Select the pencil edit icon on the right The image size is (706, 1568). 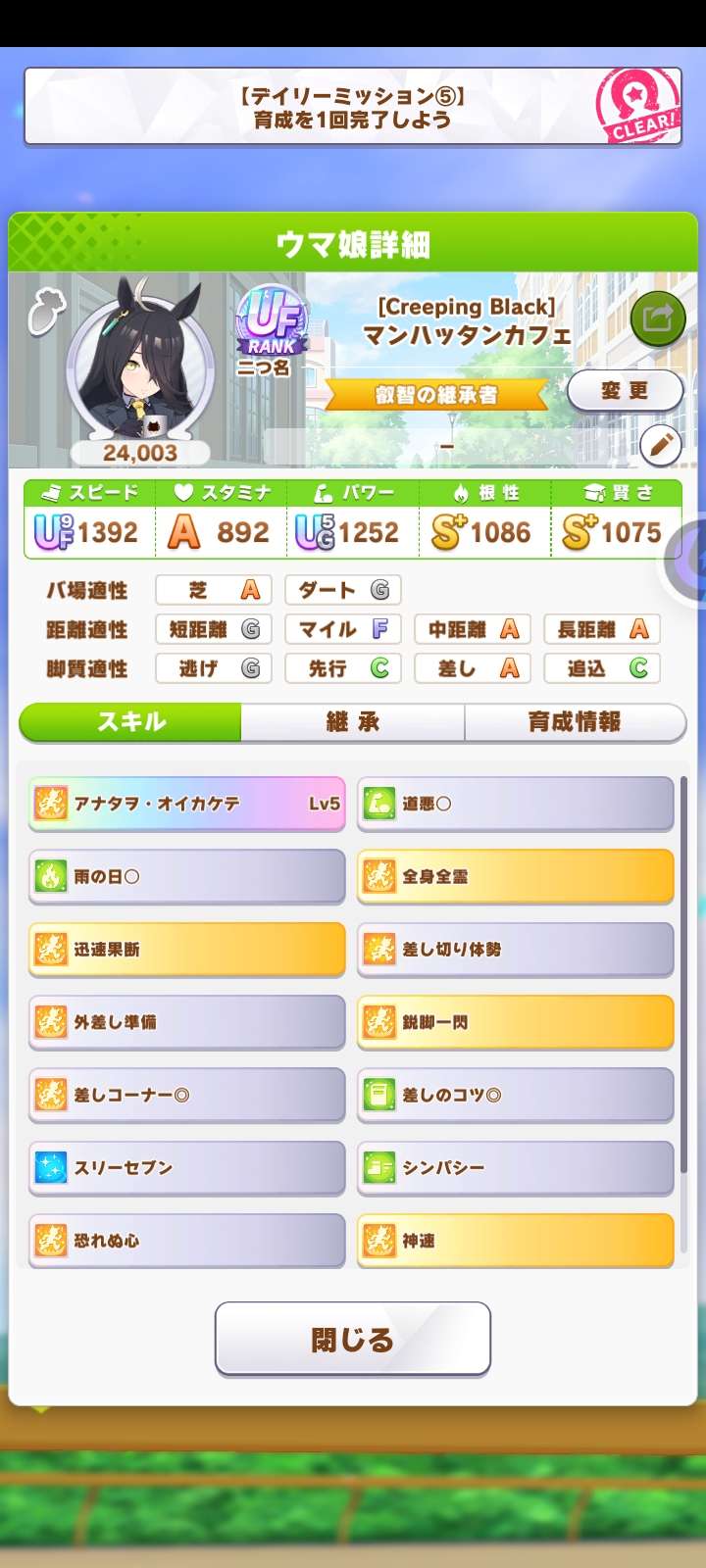tap(660, 445)
